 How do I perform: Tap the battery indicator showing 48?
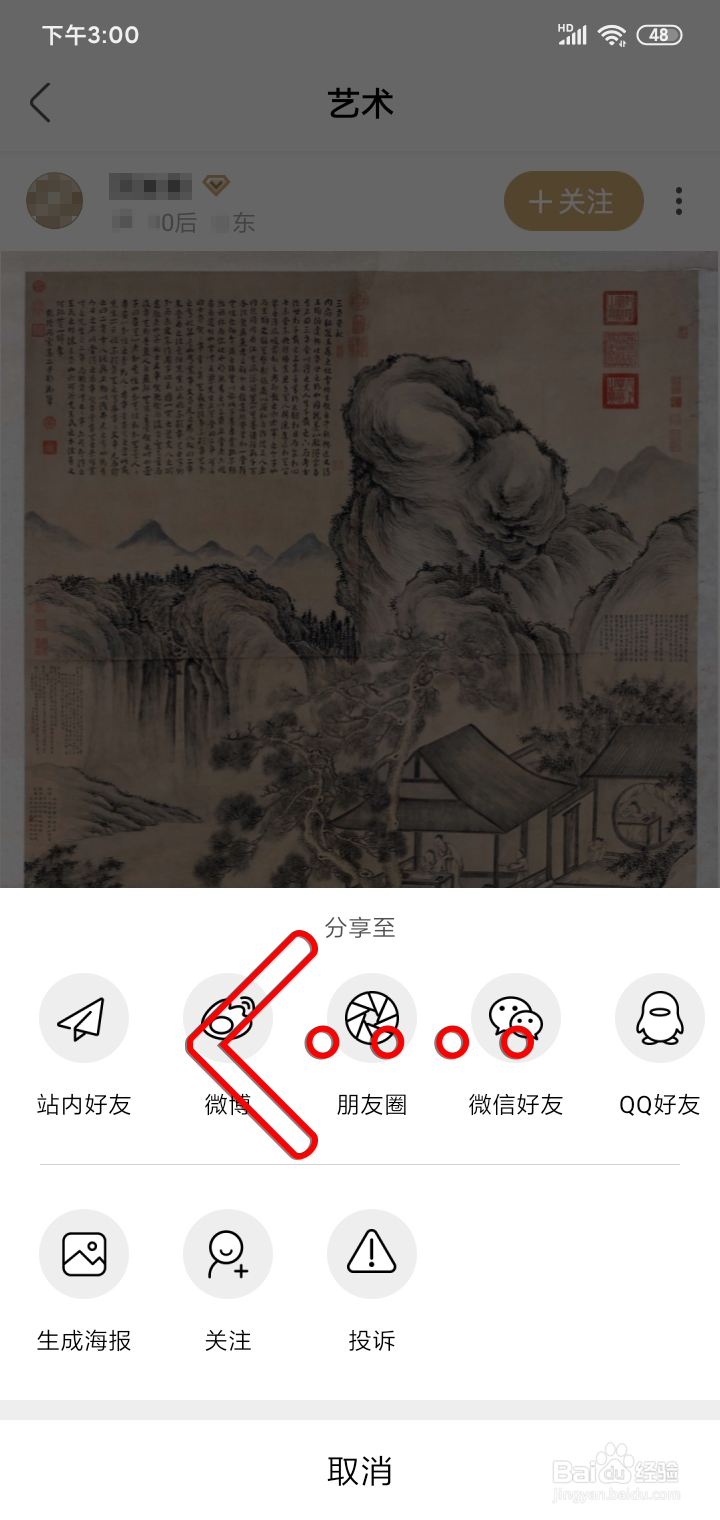point(659,33)
